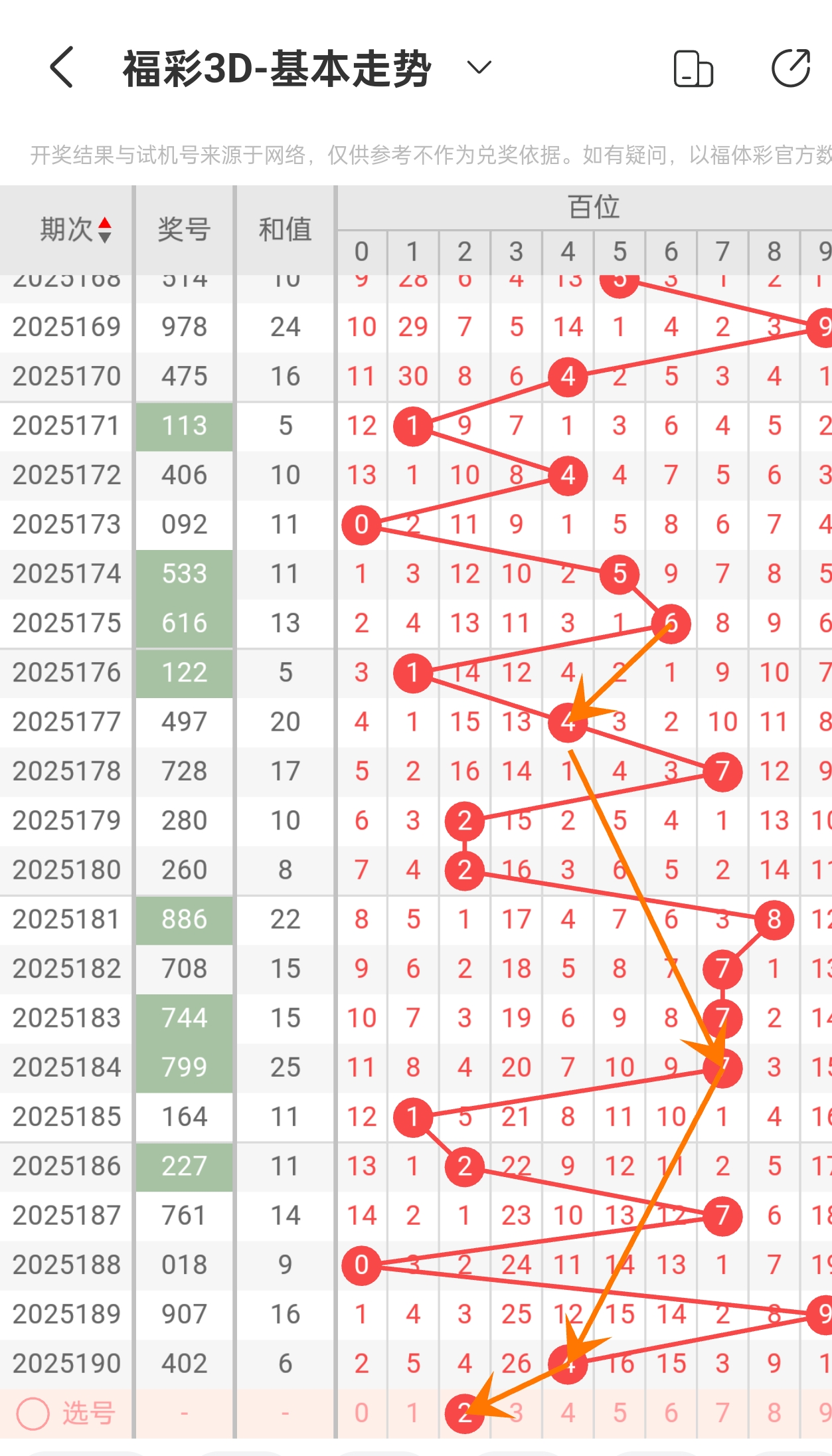
Task: Pick digit 1 in the 选号 row
Action: click(413, 1413)
